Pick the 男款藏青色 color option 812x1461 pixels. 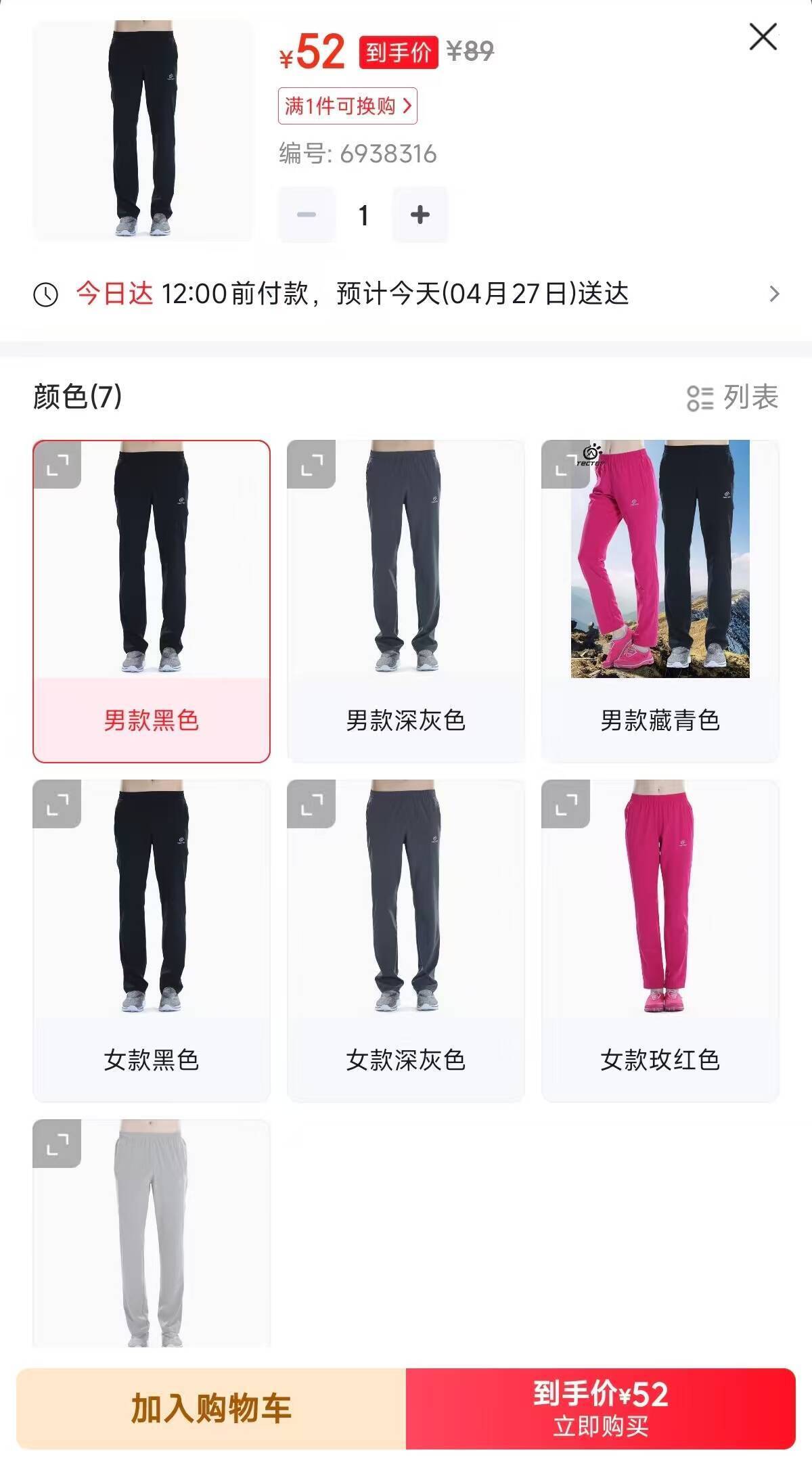(660, 601)
